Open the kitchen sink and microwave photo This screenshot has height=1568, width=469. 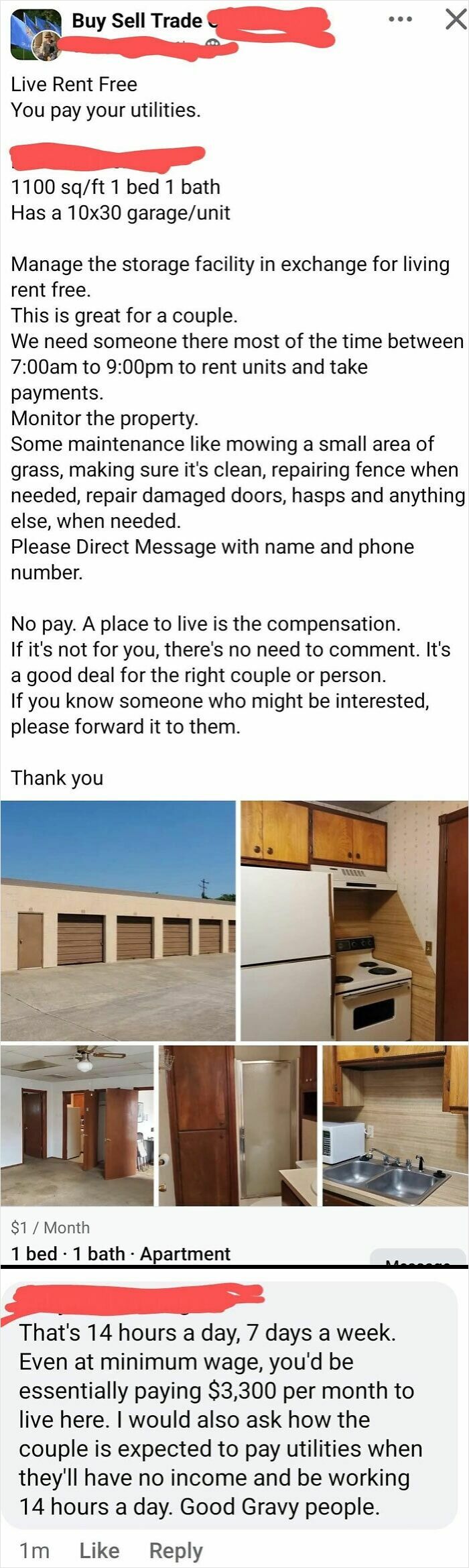pyautogui.click(x=395, y=1125)
